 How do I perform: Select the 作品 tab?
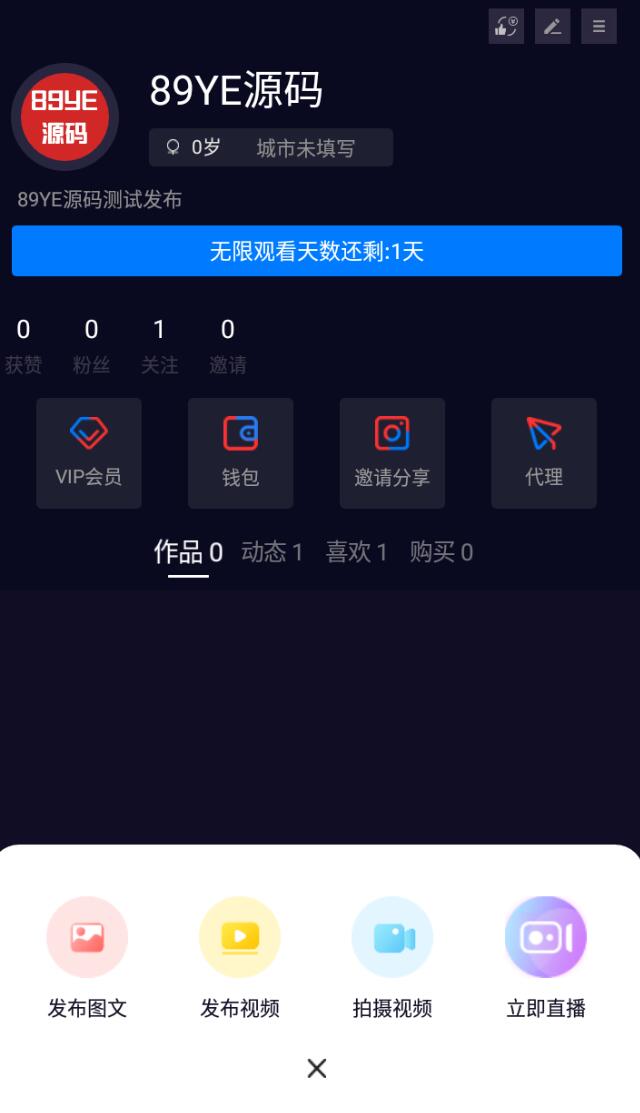point(187,552)
